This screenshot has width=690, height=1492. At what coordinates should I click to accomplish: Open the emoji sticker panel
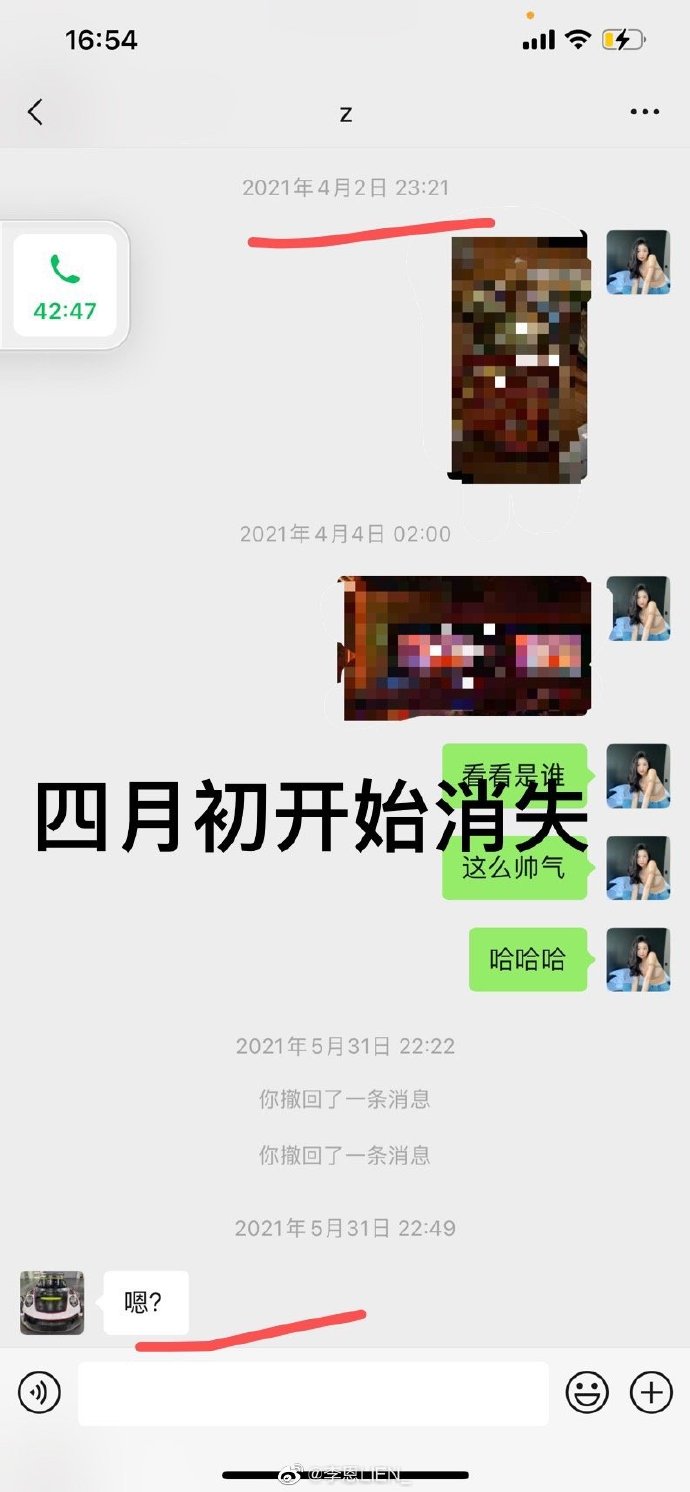(x=587, y=1392)
